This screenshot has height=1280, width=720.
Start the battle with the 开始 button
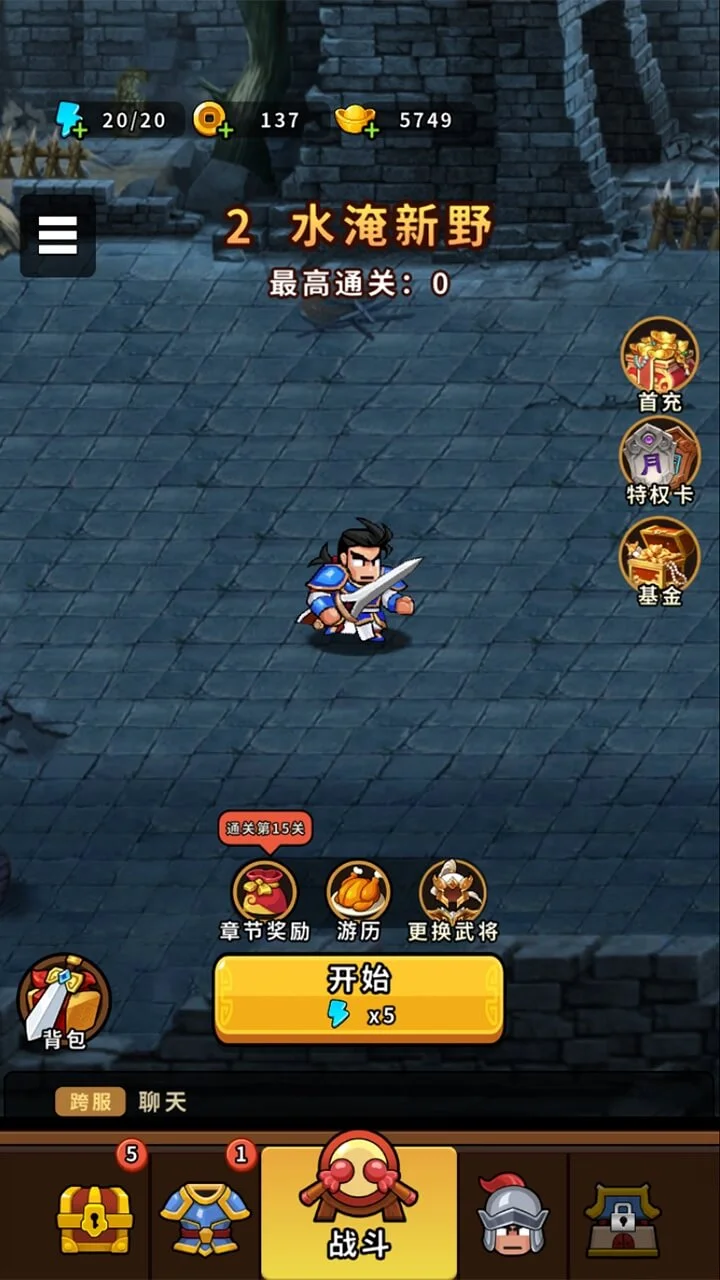pos(359,998)
